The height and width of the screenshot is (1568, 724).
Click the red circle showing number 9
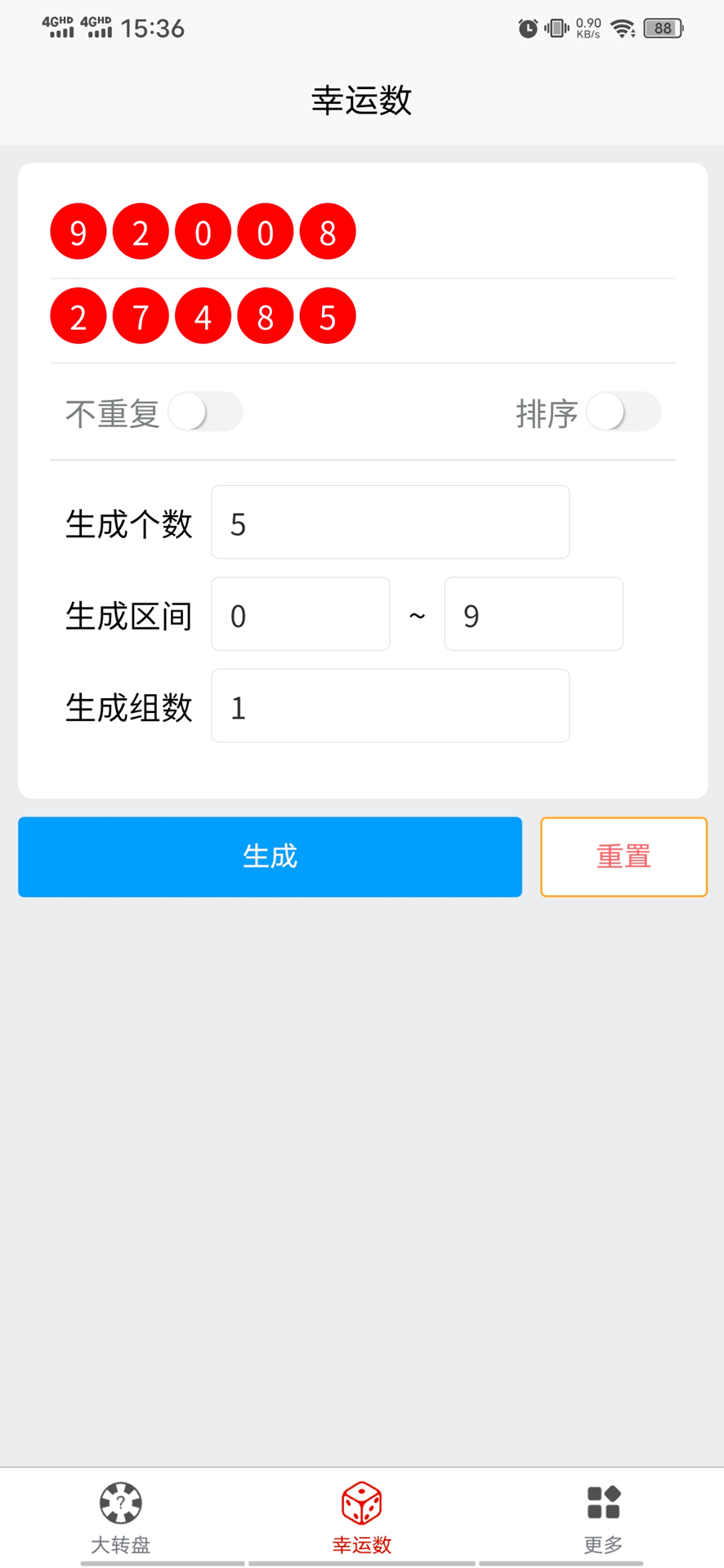[x=78, y=231]
